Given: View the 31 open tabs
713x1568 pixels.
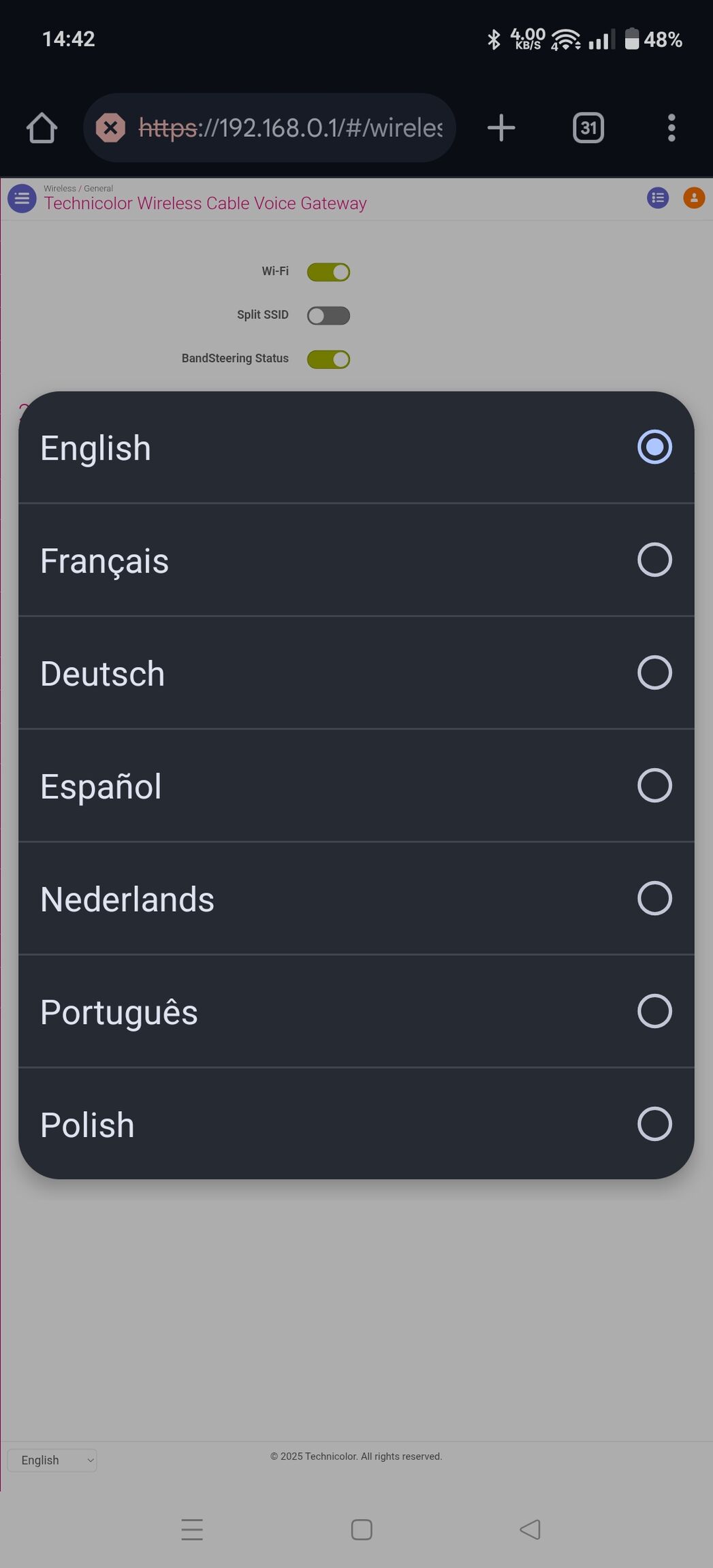Looking at the screenshot, I should pyautogui.click(x=588, y=128).
